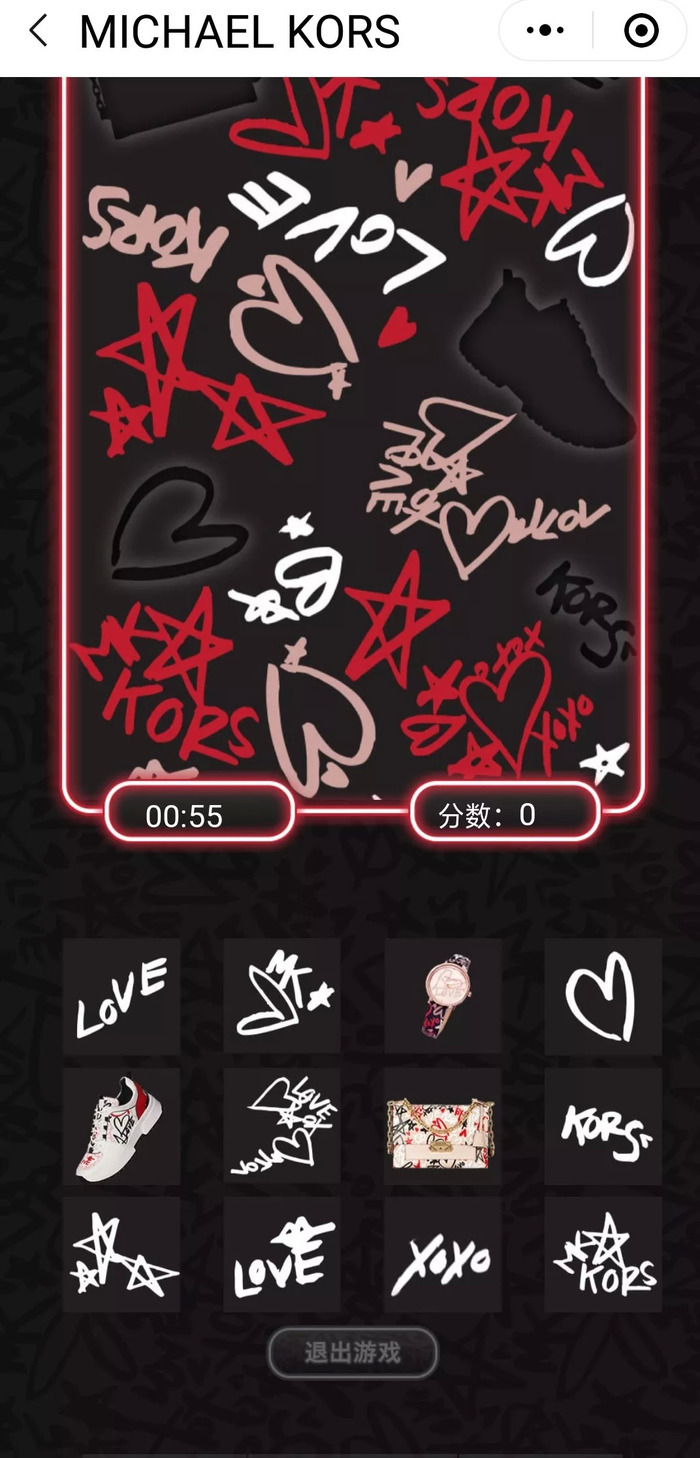Open the mini program more-options menu
The image size is (700, 1458).
point(545,31)
